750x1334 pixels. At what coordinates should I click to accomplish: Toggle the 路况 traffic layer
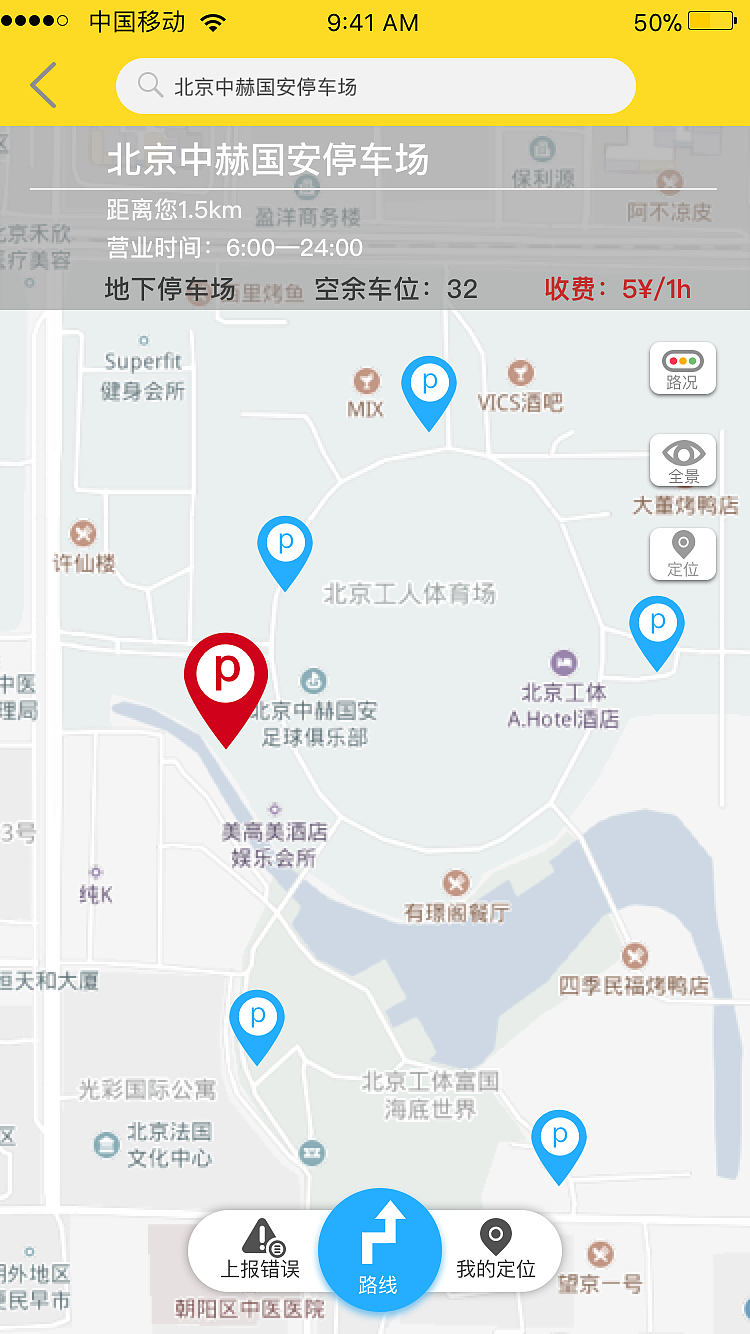point(682,368)
